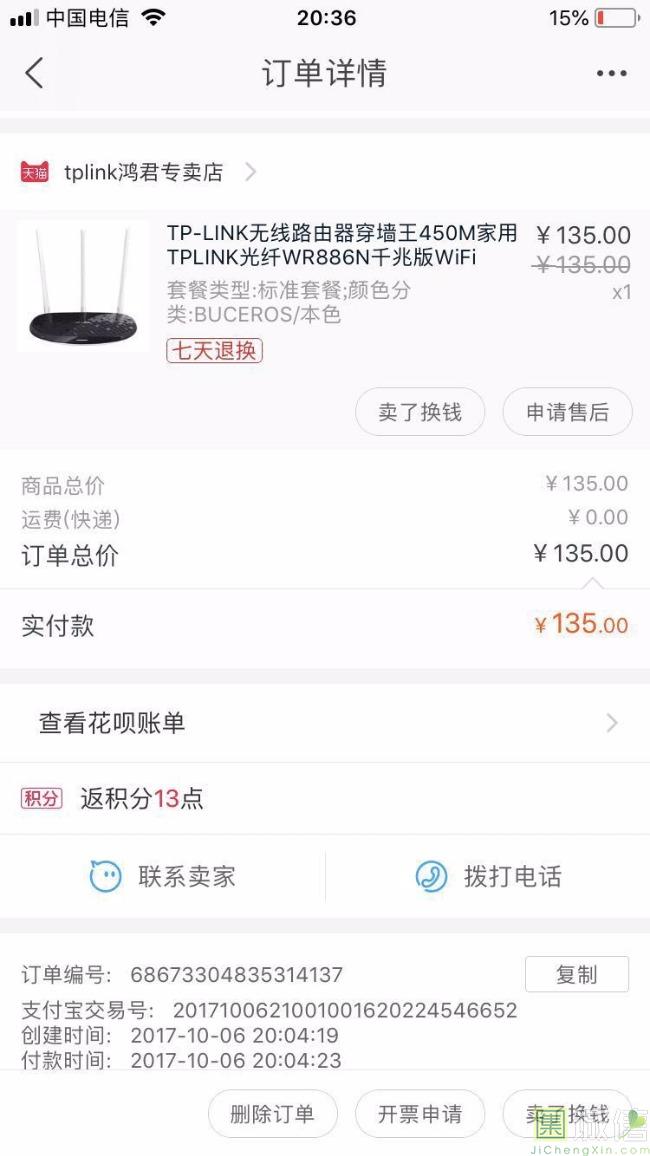Screen dimensions: 650x1156
Task: Tap 卖了换钱 under the product
Action: [x=420, y=412]
